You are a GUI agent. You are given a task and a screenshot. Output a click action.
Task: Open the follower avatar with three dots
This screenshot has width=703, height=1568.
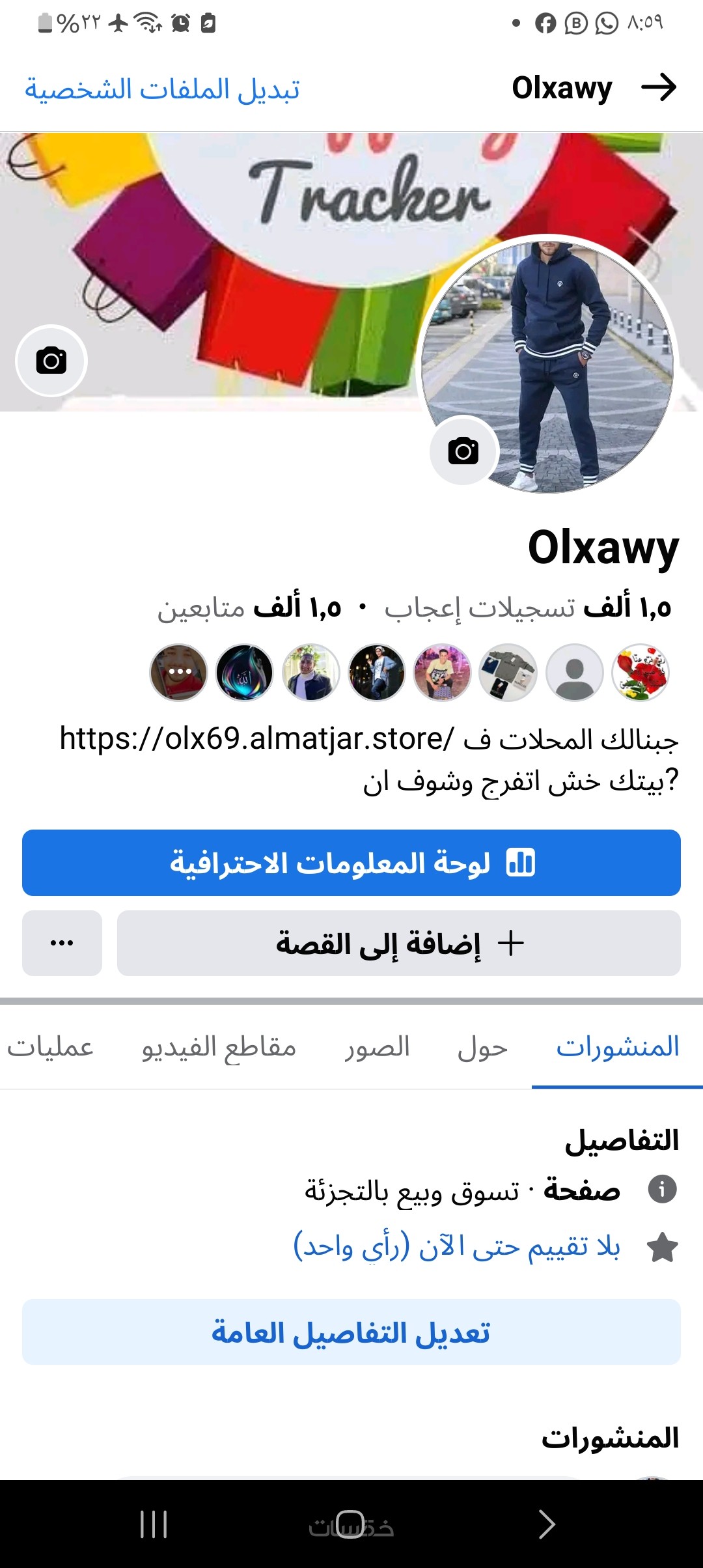pyautogui.click(x=178, y=672)
